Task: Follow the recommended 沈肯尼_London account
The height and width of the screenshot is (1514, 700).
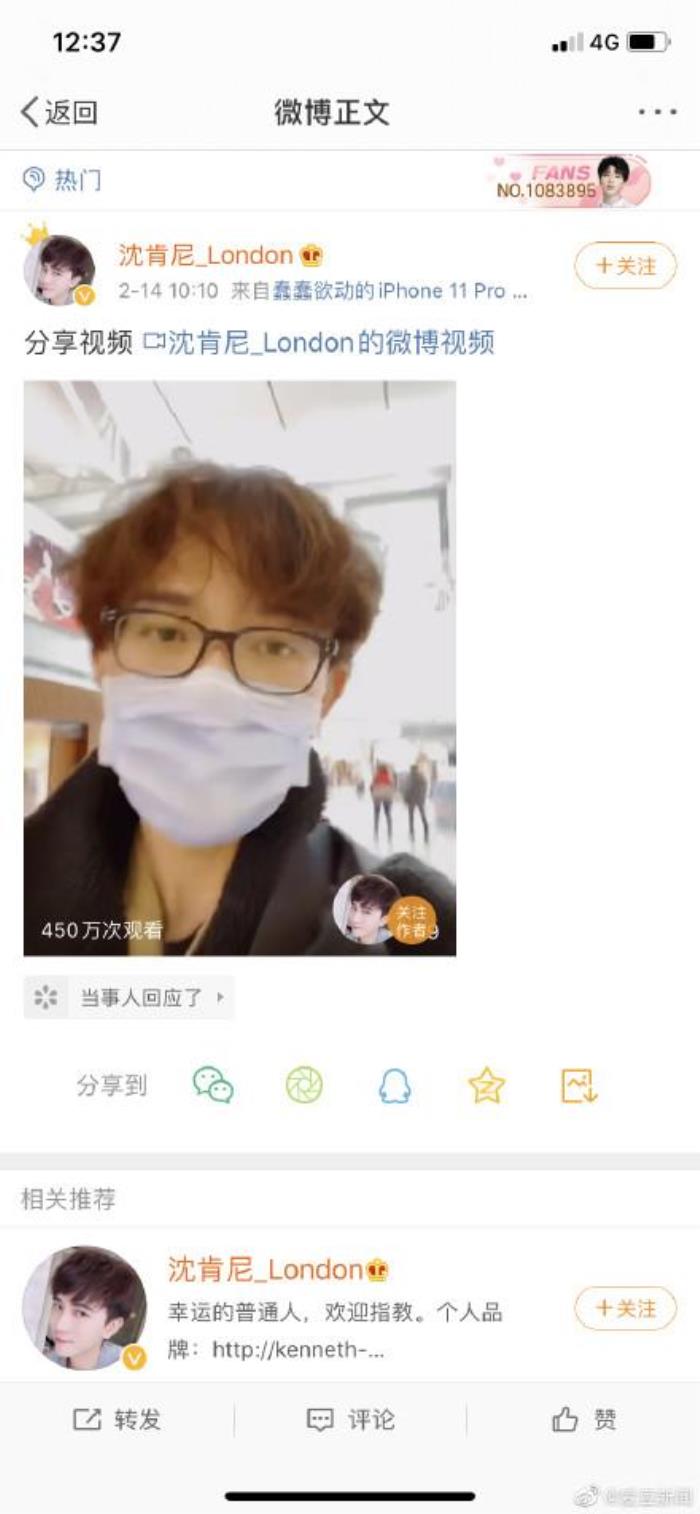Action: click(x=625, y=1308)
